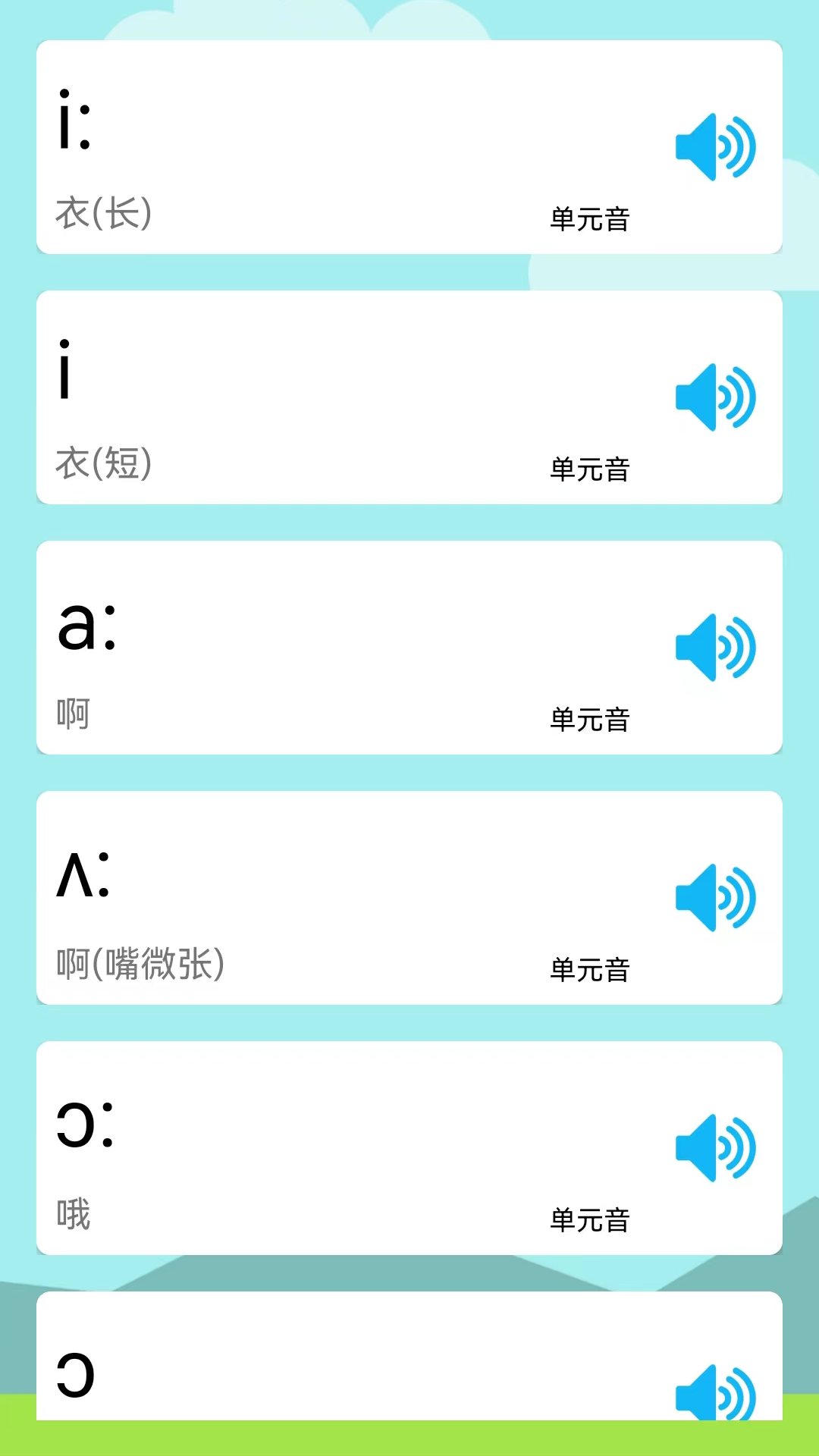The height and width of the screenshot is (1456, 819).
Task: Select the a: 啊 vowel card
Action: (x=409, y=648)
